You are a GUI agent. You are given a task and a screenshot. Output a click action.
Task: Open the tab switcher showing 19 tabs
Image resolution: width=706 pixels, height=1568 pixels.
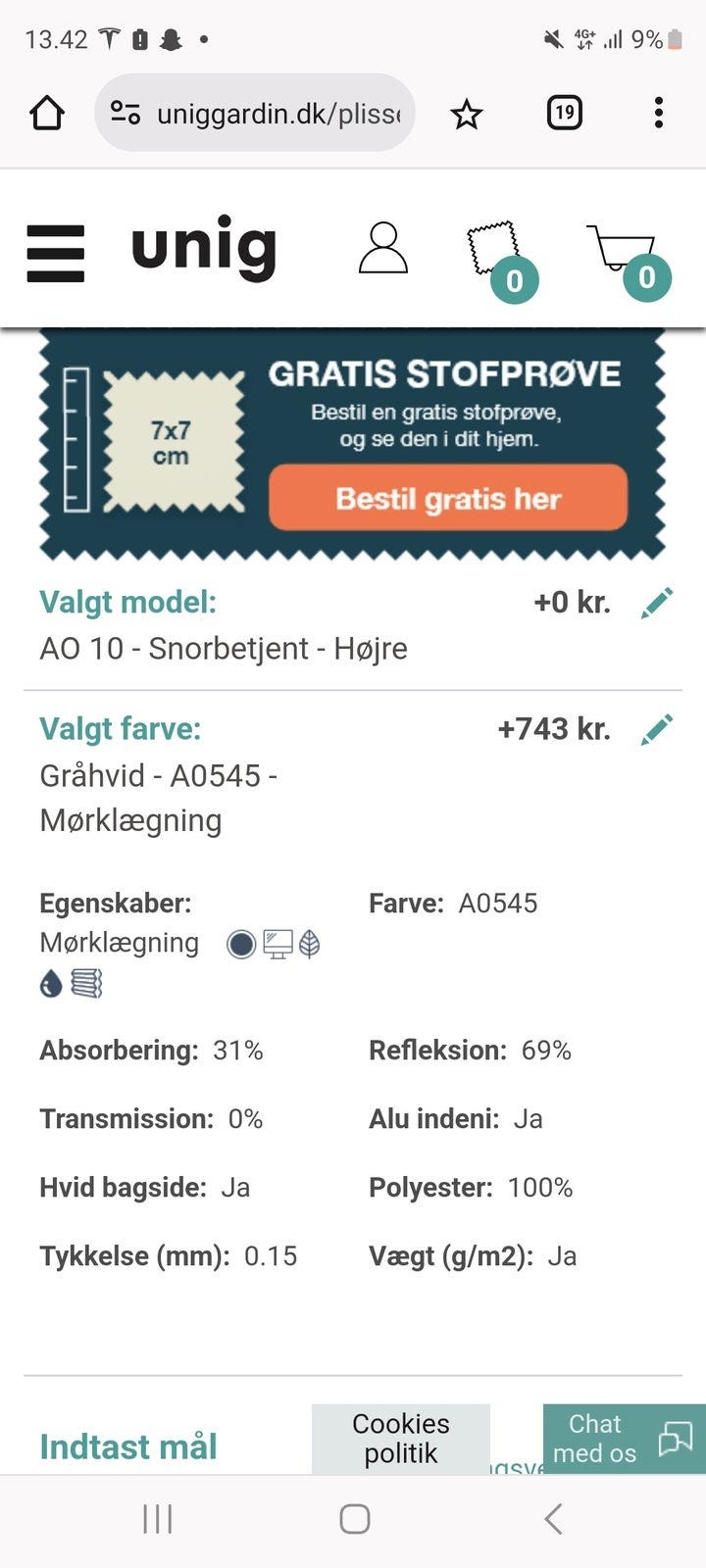coord(564,112)
